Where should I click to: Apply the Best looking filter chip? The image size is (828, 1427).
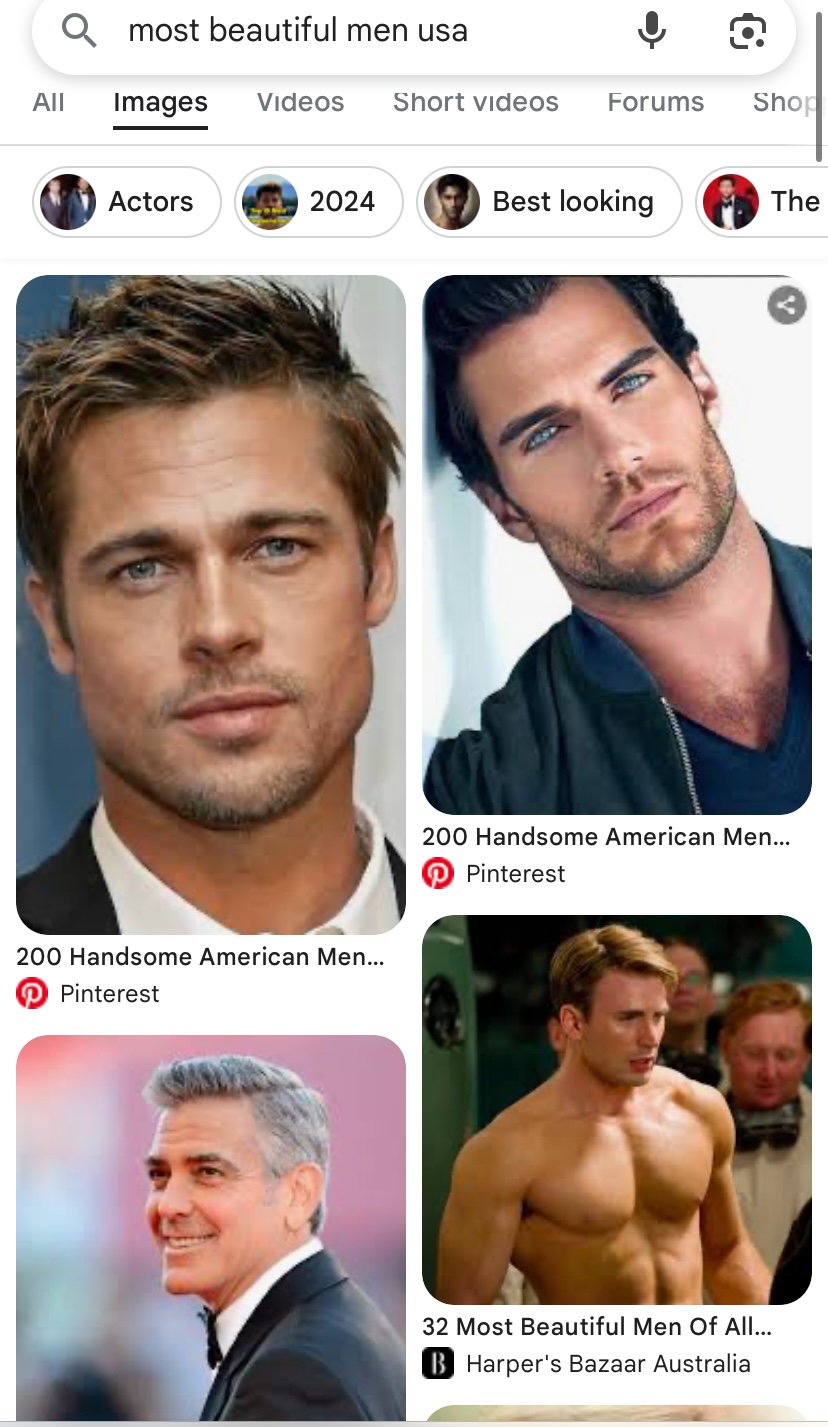coord(549,202)
